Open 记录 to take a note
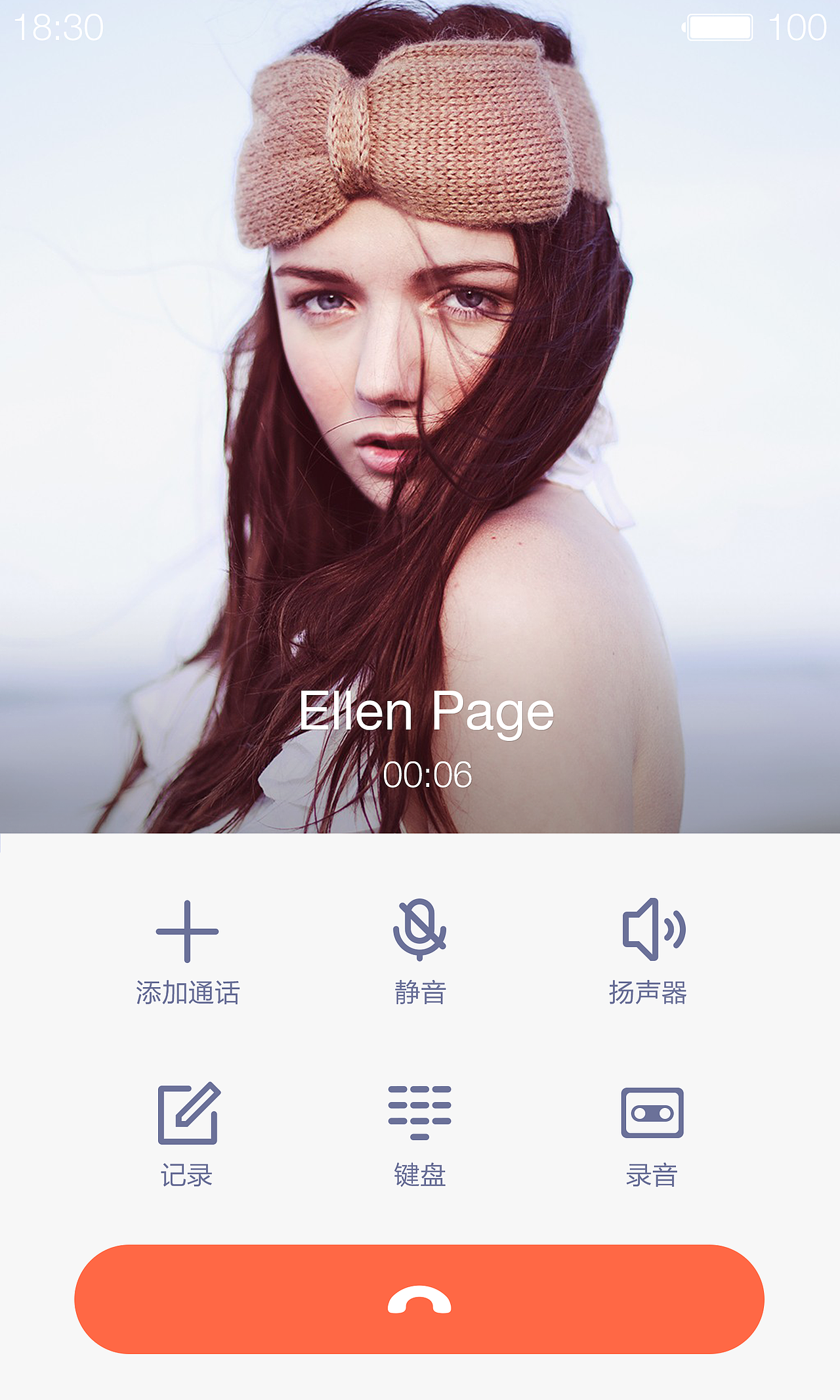The width and height of the screenshot is (840, 1400). point(187,1135)
